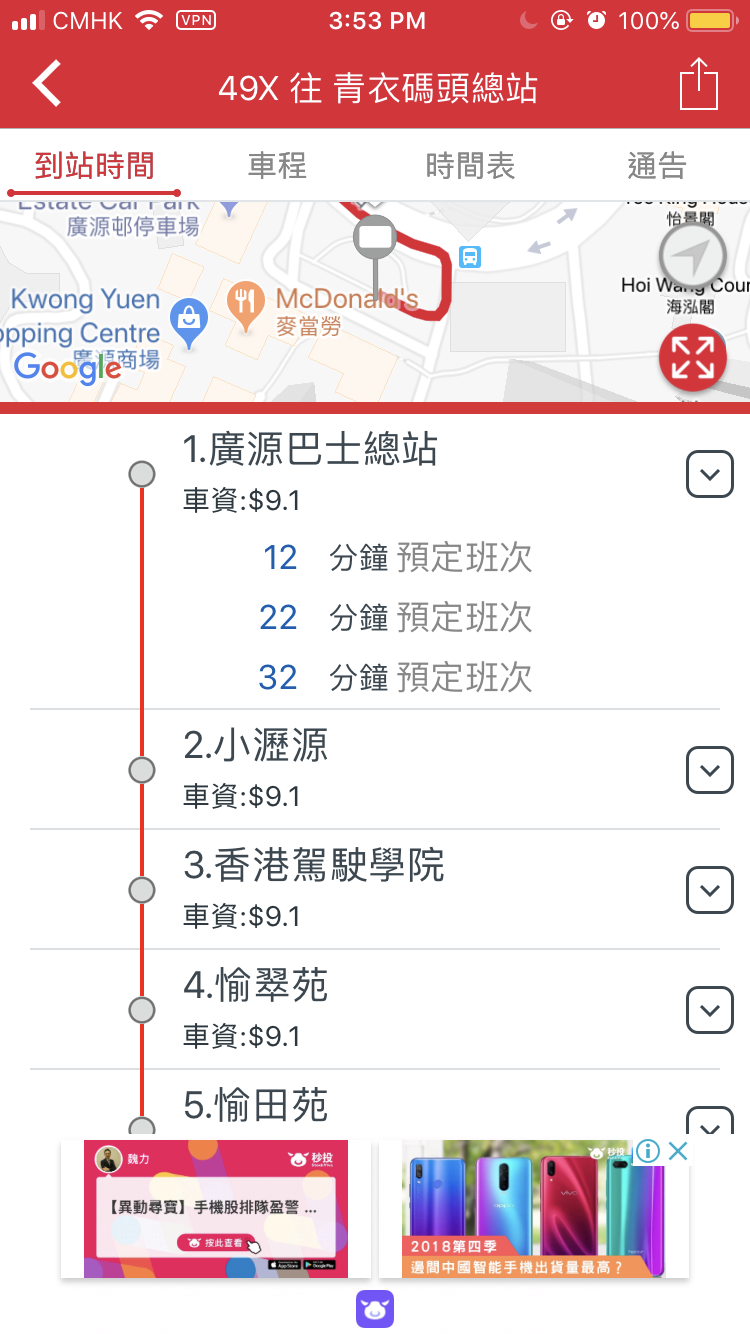Viewport: 750px width, 1334px height.
Task: Switch to the 通告 tab
Action: pyautogui.click(x=657, y=166)
